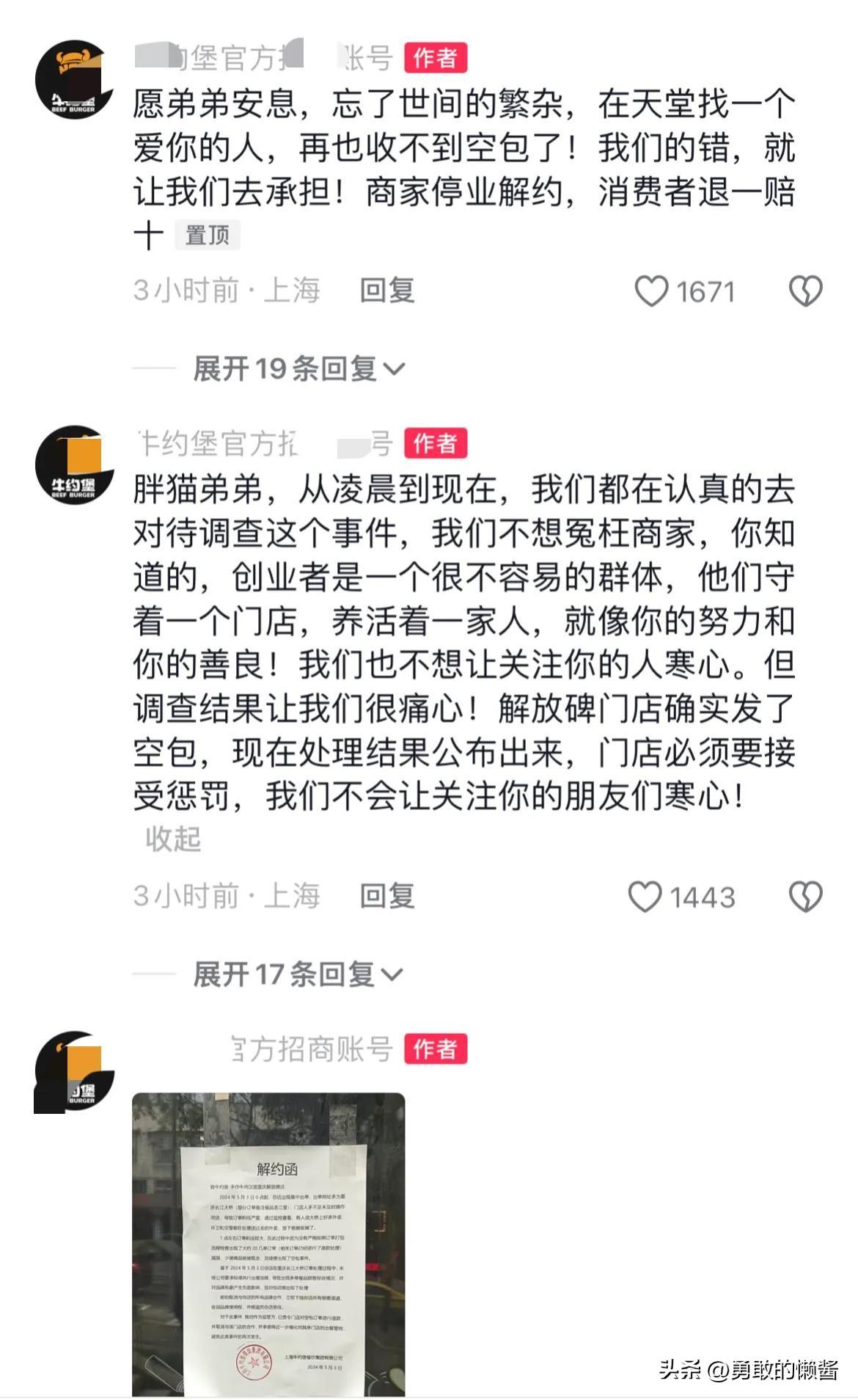This screenshot has width=858, height=1400.
Task: Like the comment with 1443 likes
Action: (645, 897)
